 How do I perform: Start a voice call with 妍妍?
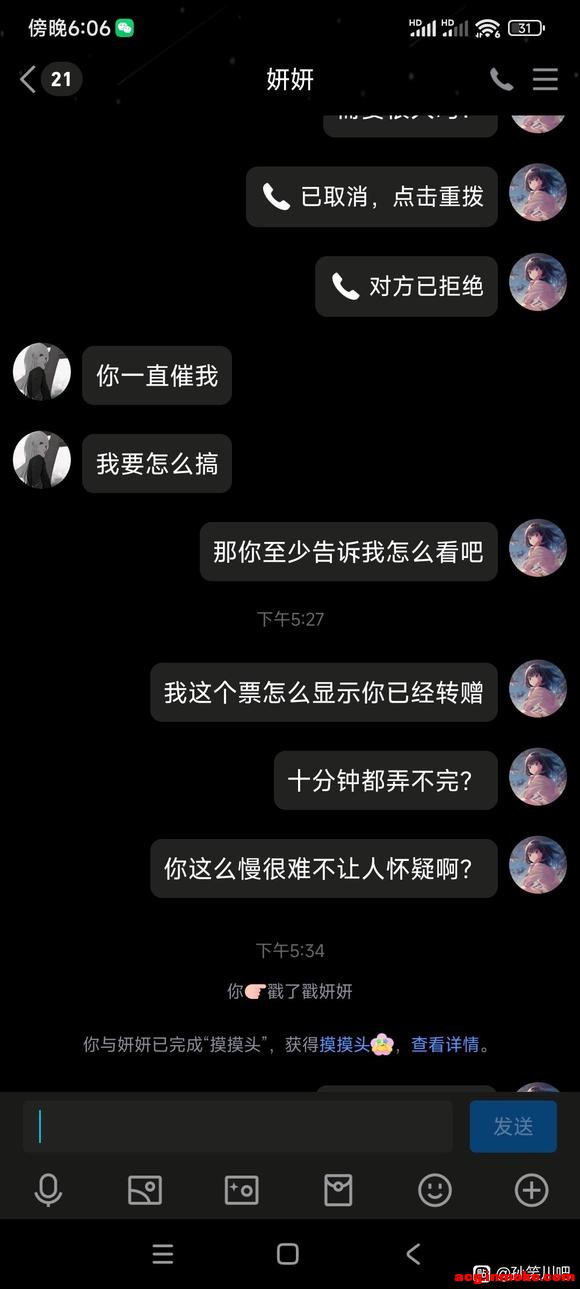pos(501,79)
